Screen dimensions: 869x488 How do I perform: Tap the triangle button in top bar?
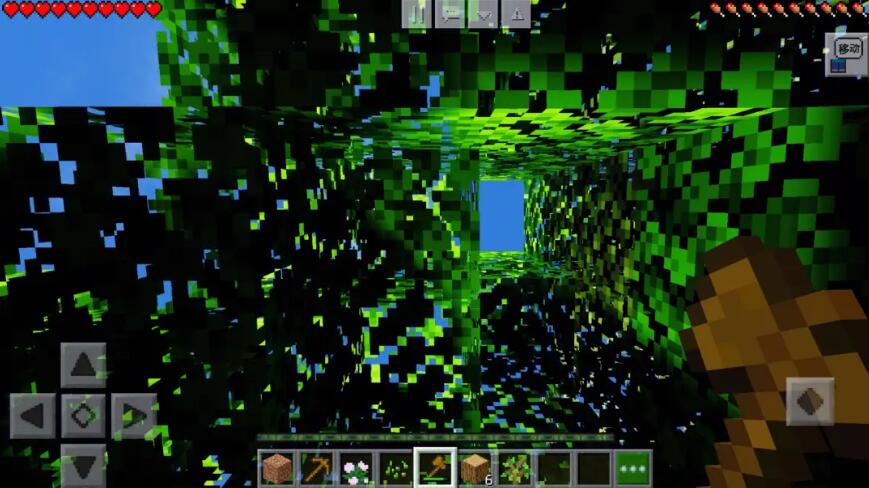[x=516, y=13]
